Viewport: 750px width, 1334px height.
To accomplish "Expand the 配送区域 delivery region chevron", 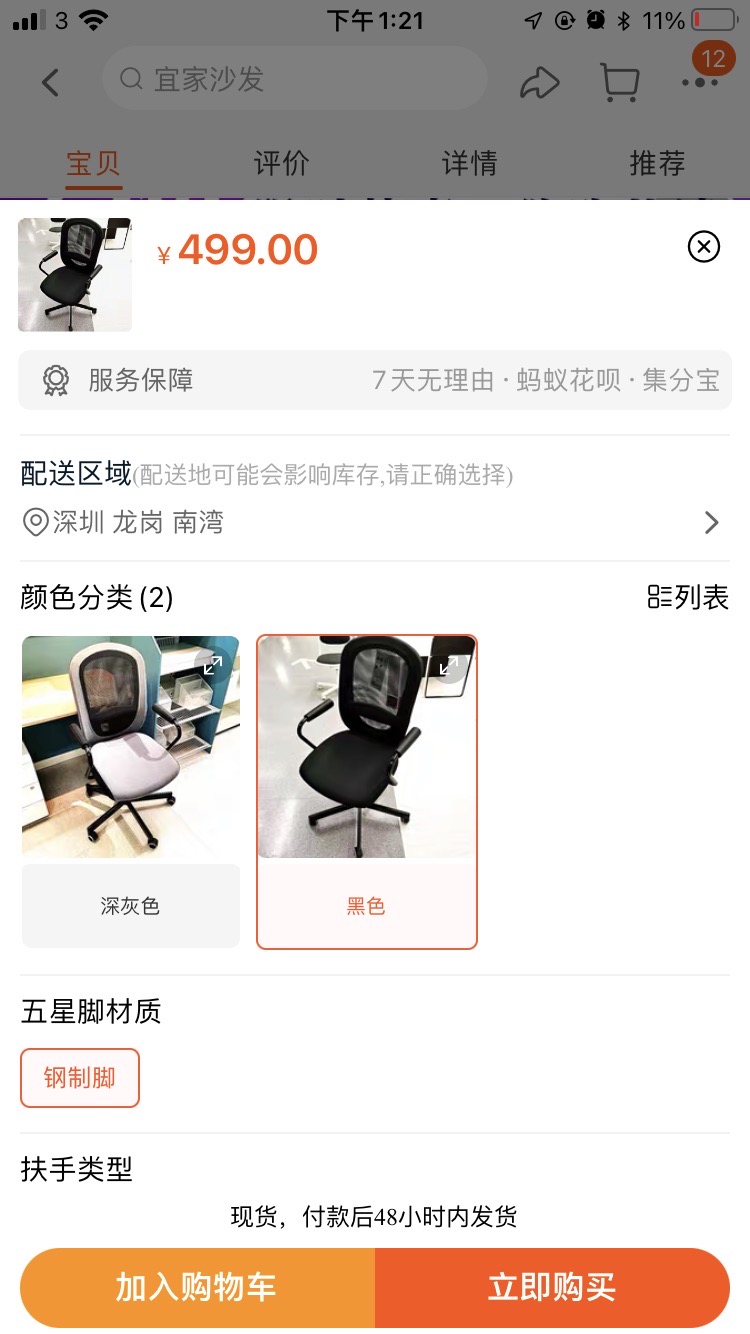I will pyautogui.click(x=711, y=522).
